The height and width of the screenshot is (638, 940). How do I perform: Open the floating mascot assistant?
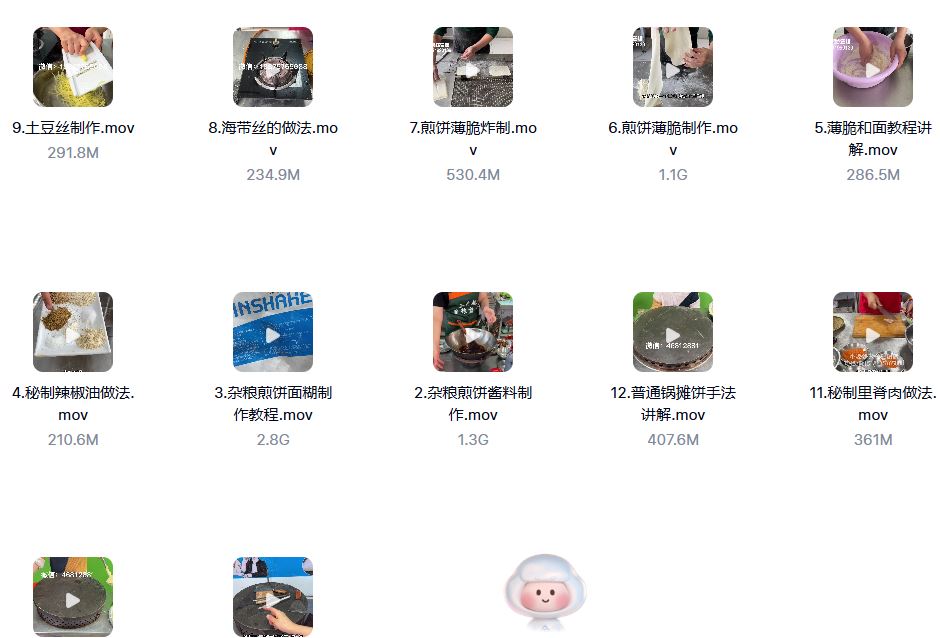(x=545, y=594)
